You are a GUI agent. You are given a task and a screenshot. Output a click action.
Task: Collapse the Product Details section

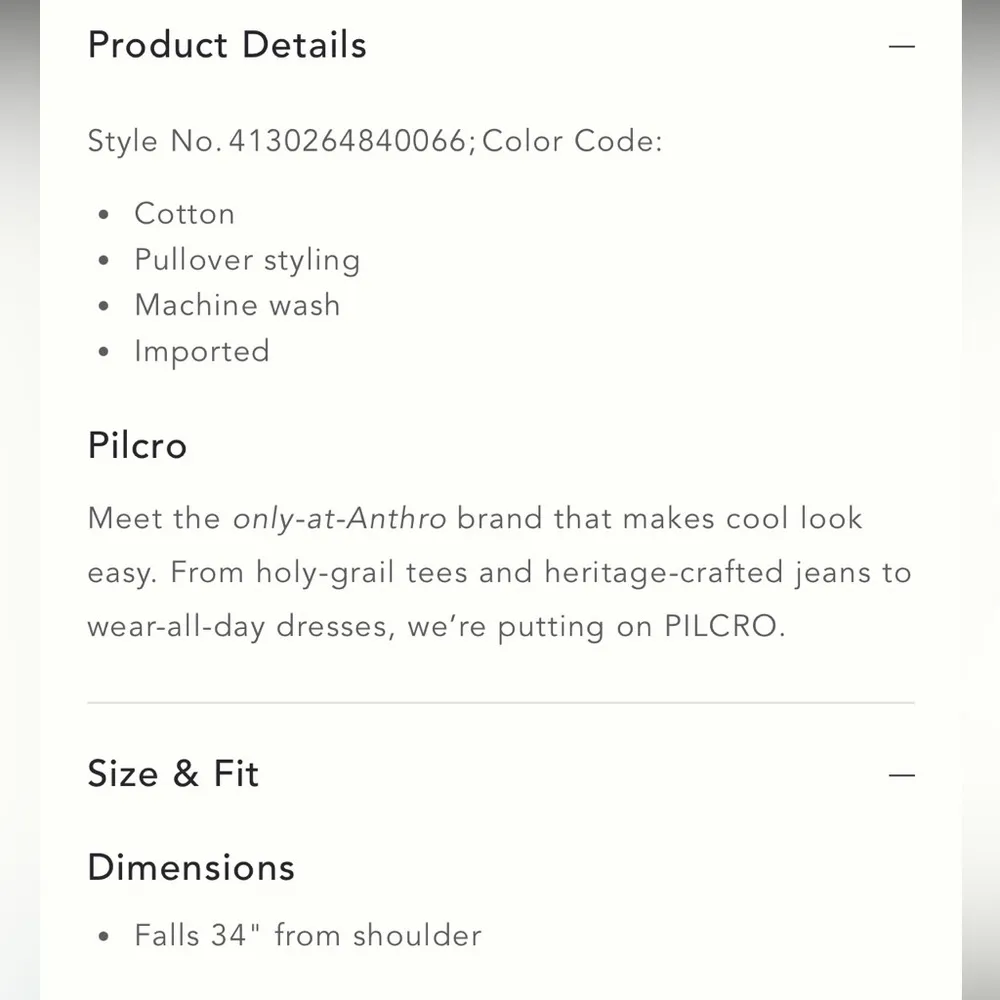901,46
